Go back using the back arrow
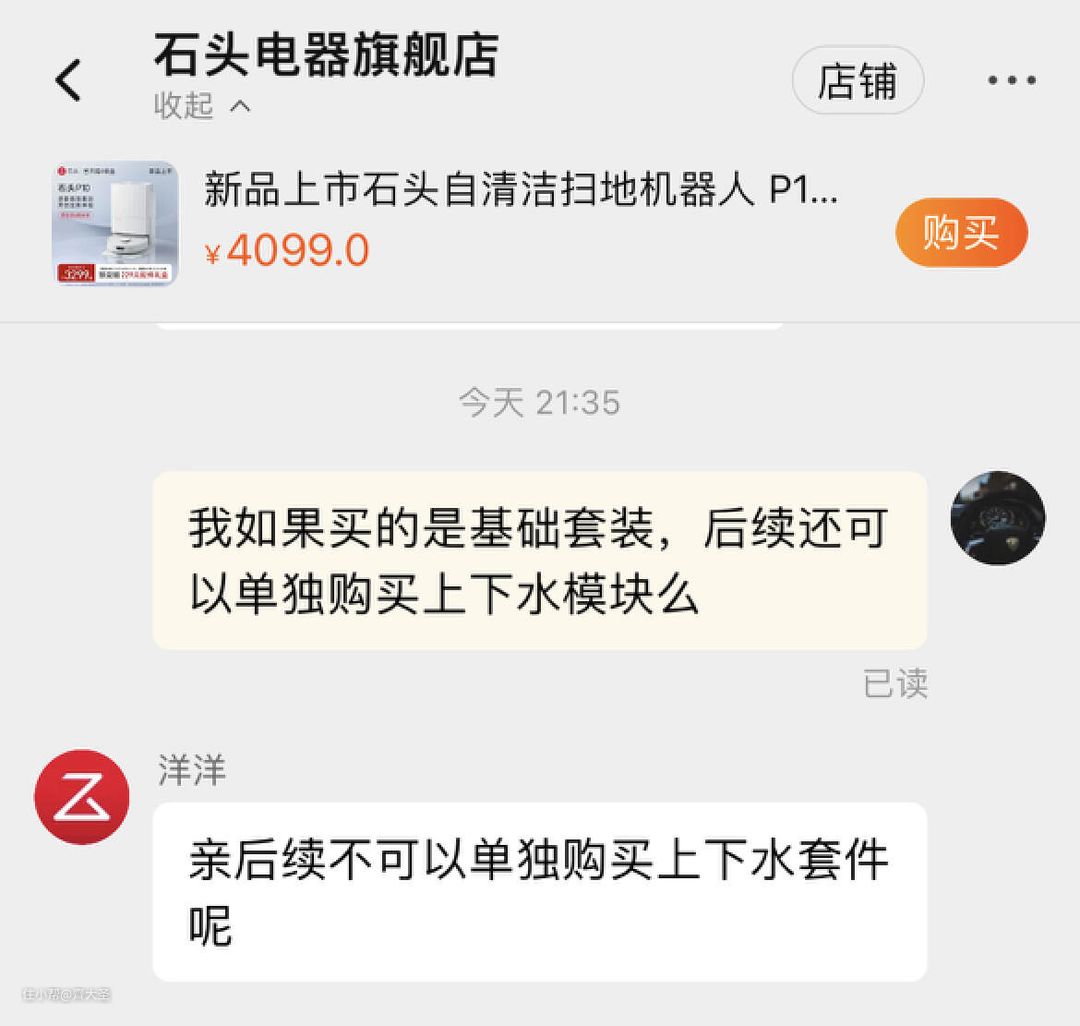 pos(68,80)
